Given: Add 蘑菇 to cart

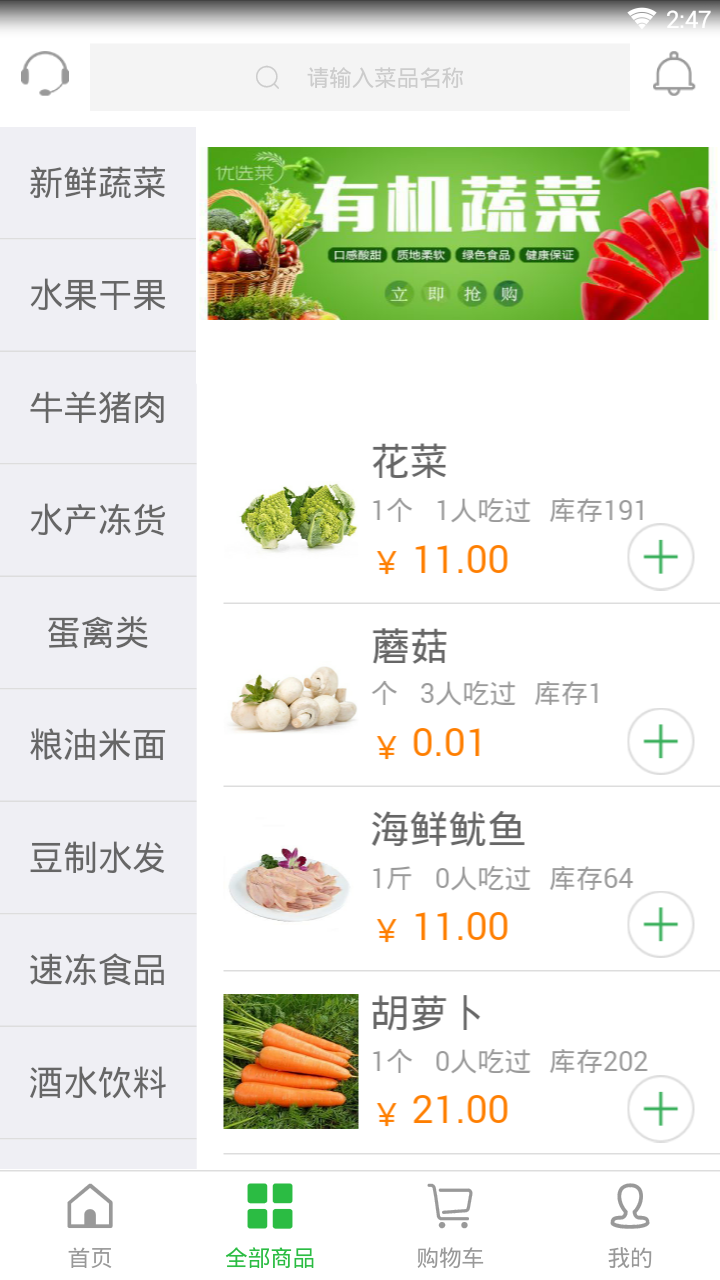Looking at the screenshot, I should click(x=660, y=741).
